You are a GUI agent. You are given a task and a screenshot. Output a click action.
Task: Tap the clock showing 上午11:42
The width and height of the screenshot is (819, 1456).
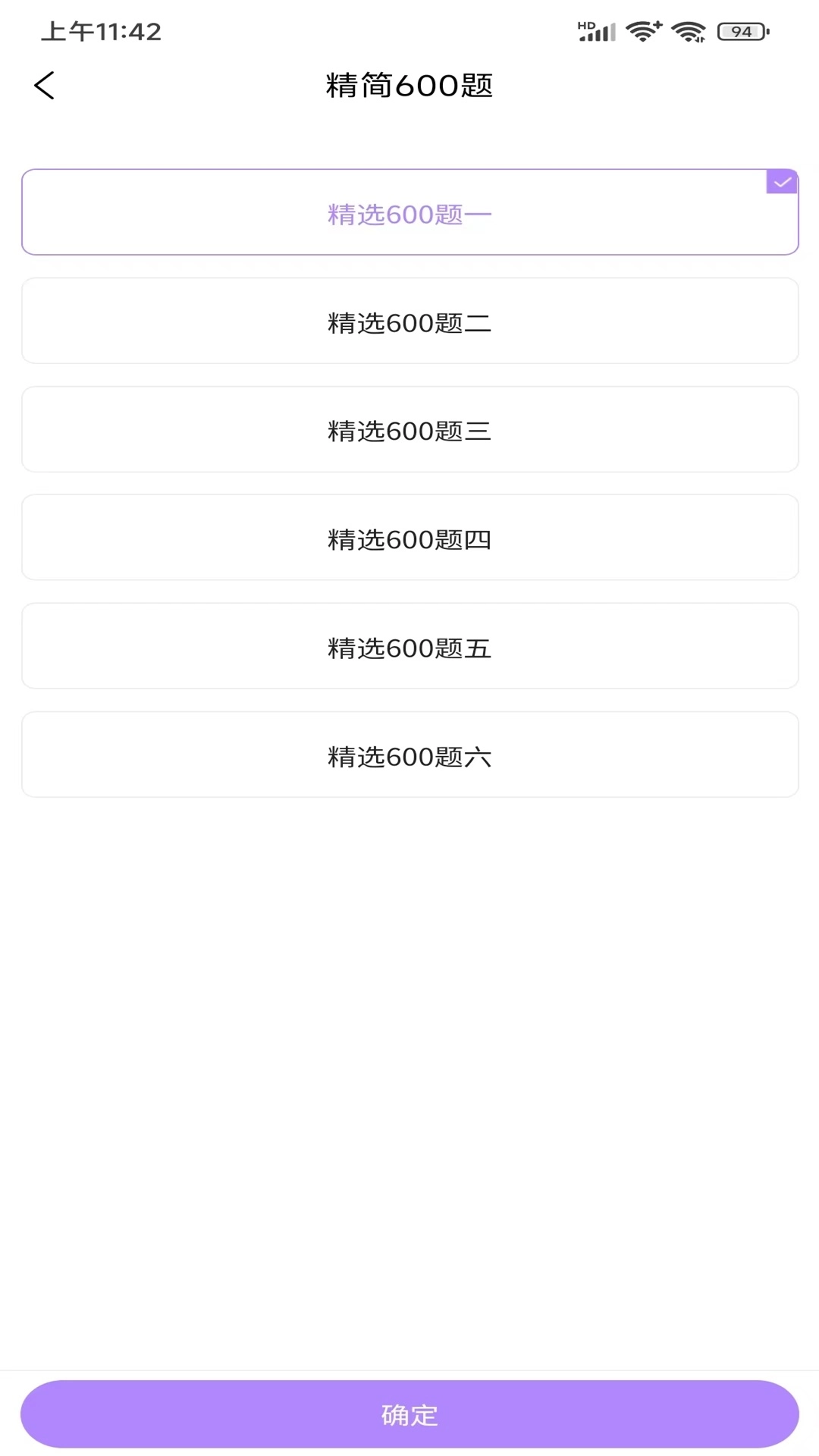tap(101, 31)
